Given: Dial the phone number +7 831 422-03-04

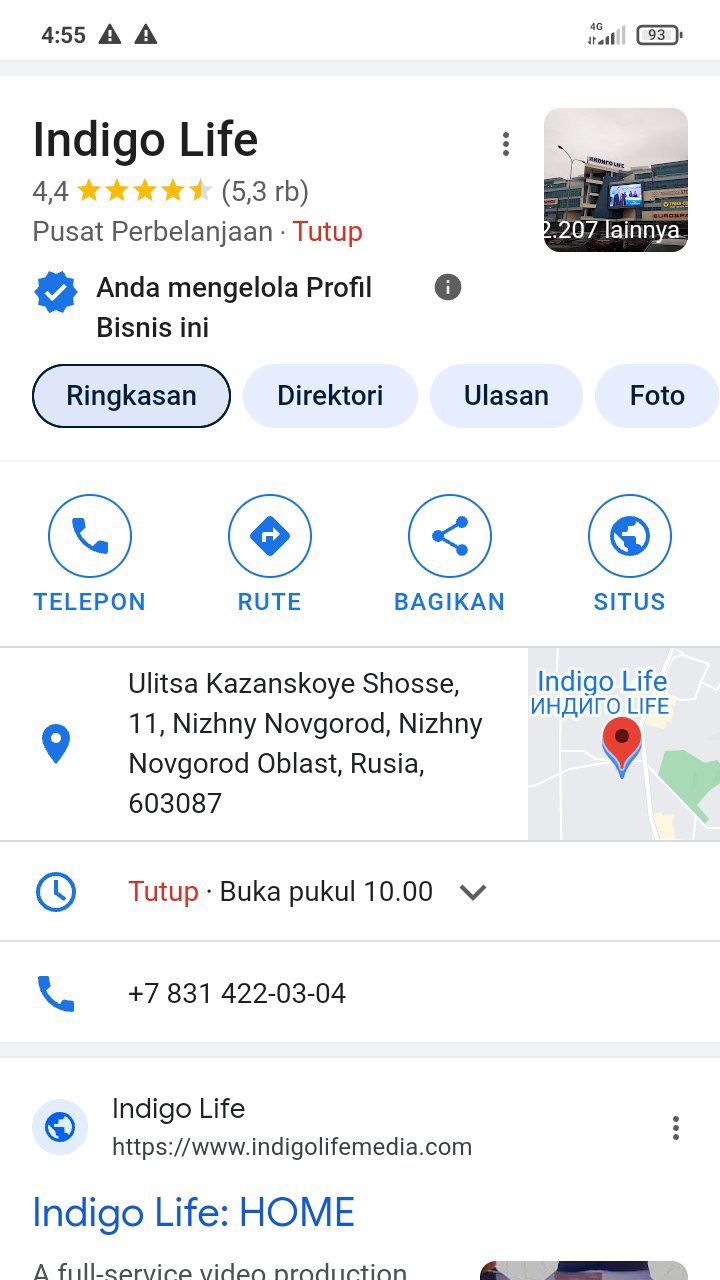Looking at the screenshot, I should coord(237,994).
